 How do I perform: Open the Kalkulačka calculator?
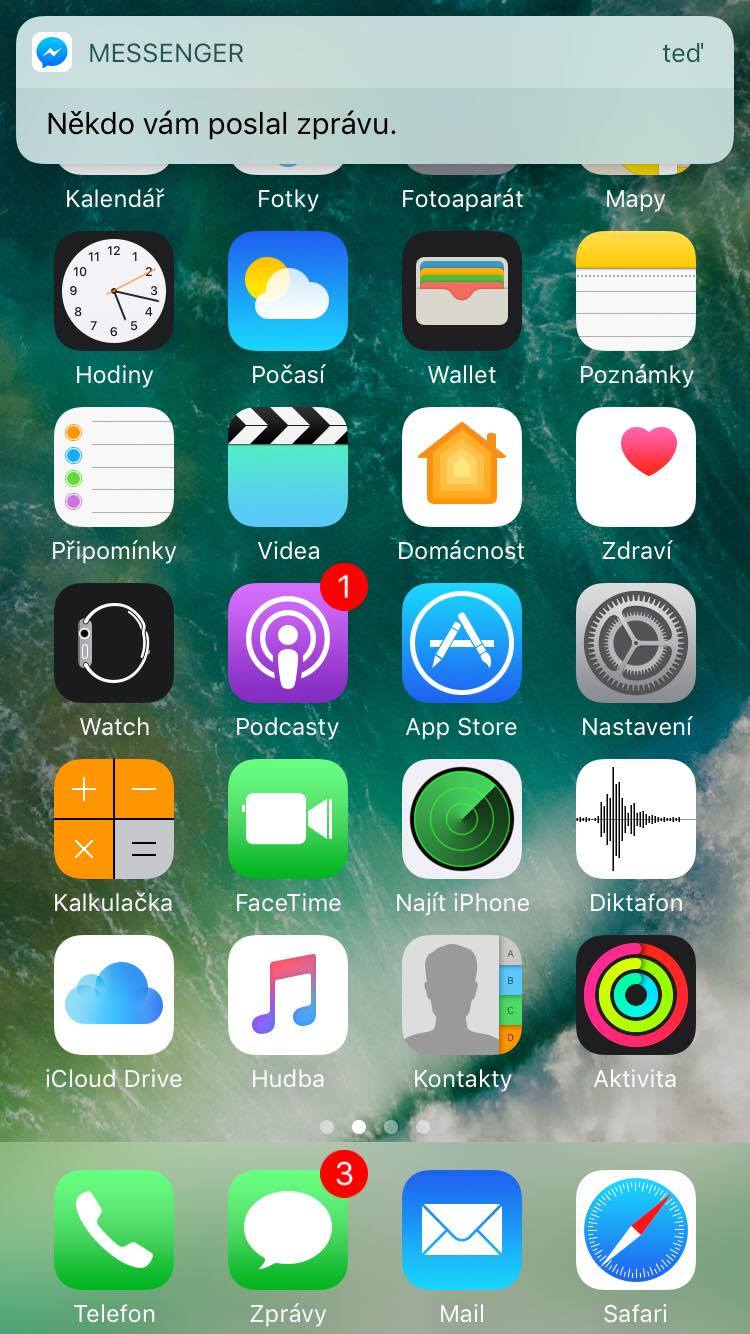pos(114,819)
